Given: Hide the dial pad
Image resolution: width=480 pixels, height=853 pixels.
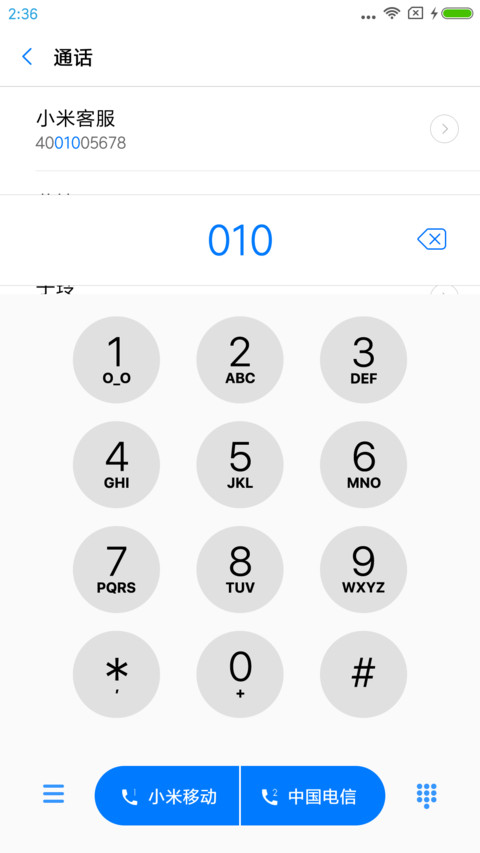Looking at the screenshot, I should 427,796.
